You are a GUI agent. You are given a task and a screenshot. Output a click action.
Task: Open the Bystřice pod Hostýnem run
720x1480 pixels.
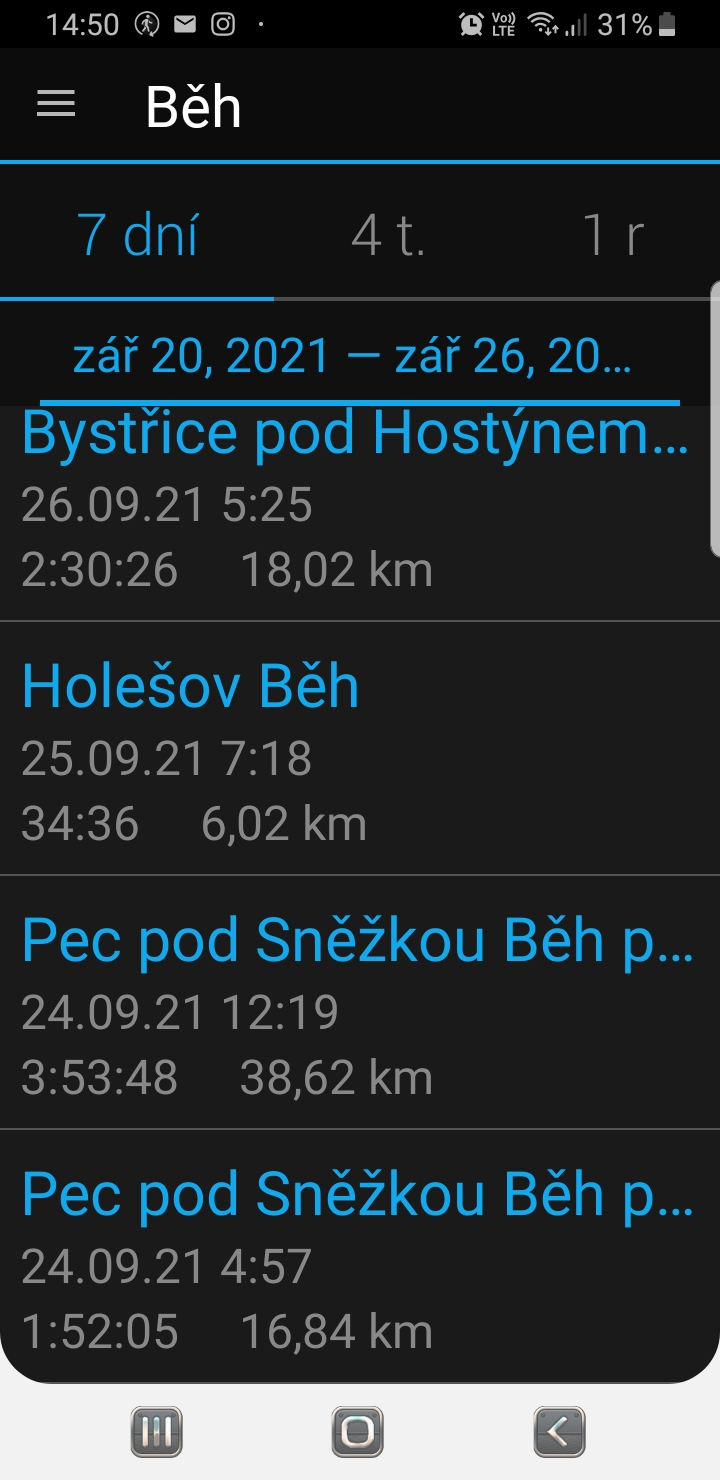click(x=360, y=513)
